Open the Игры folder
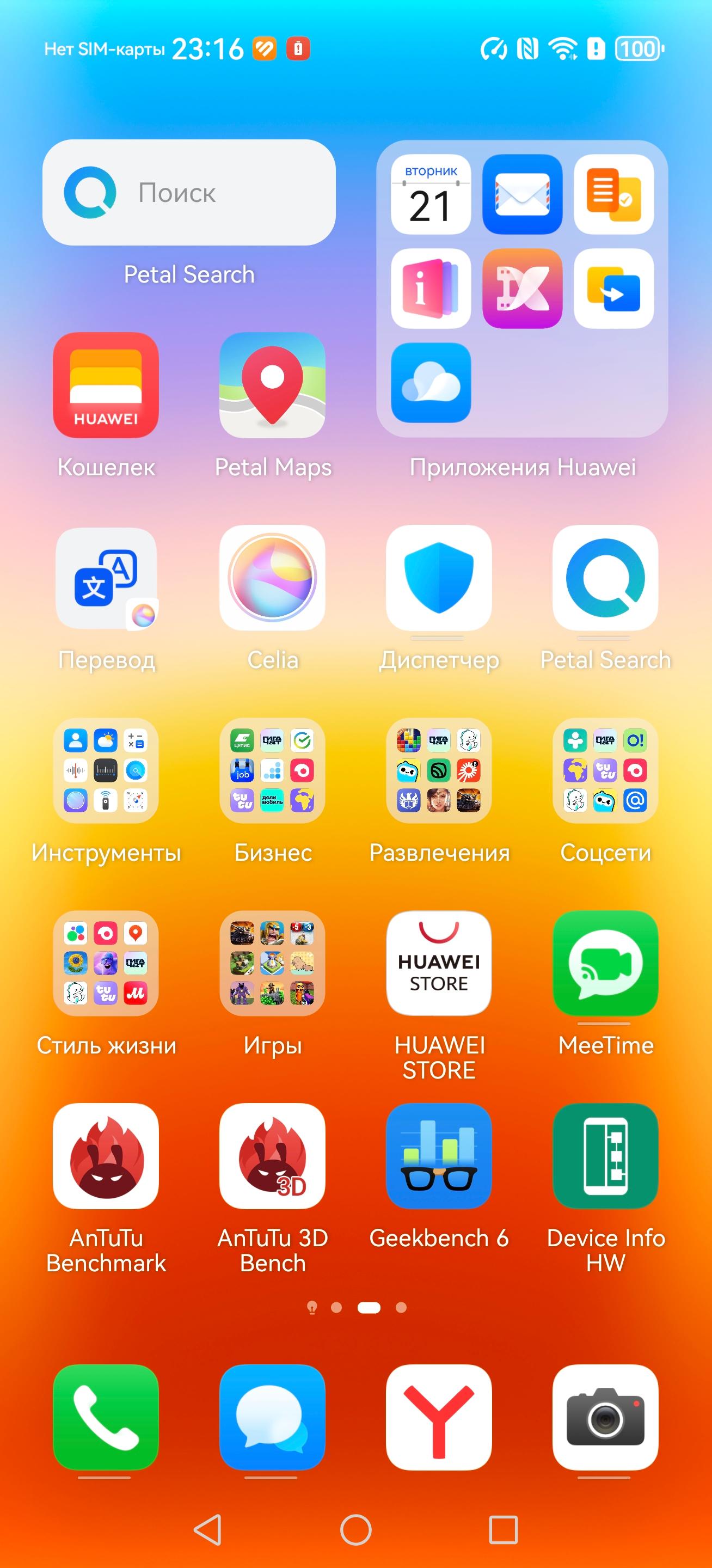This screenshot has width=712, height=1568. (x=272, y=963)
